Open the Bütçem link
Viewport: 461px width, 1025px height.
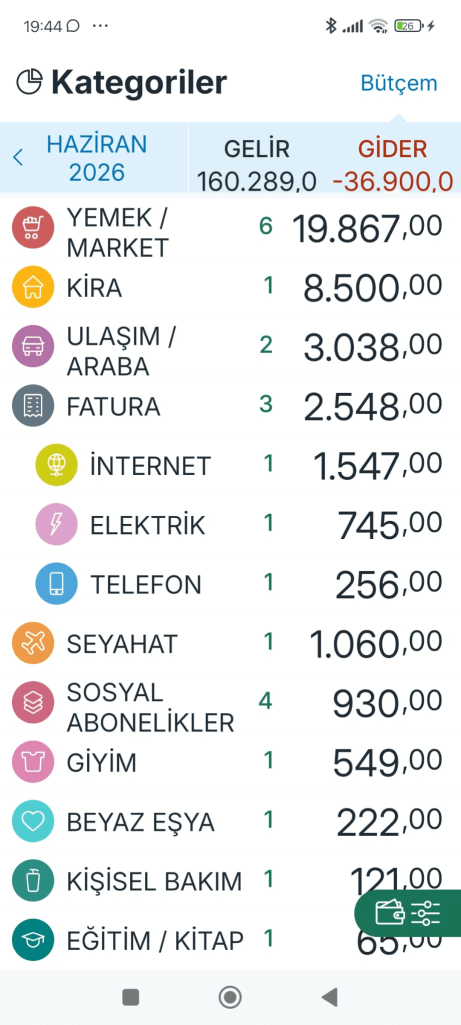(399, 84)
